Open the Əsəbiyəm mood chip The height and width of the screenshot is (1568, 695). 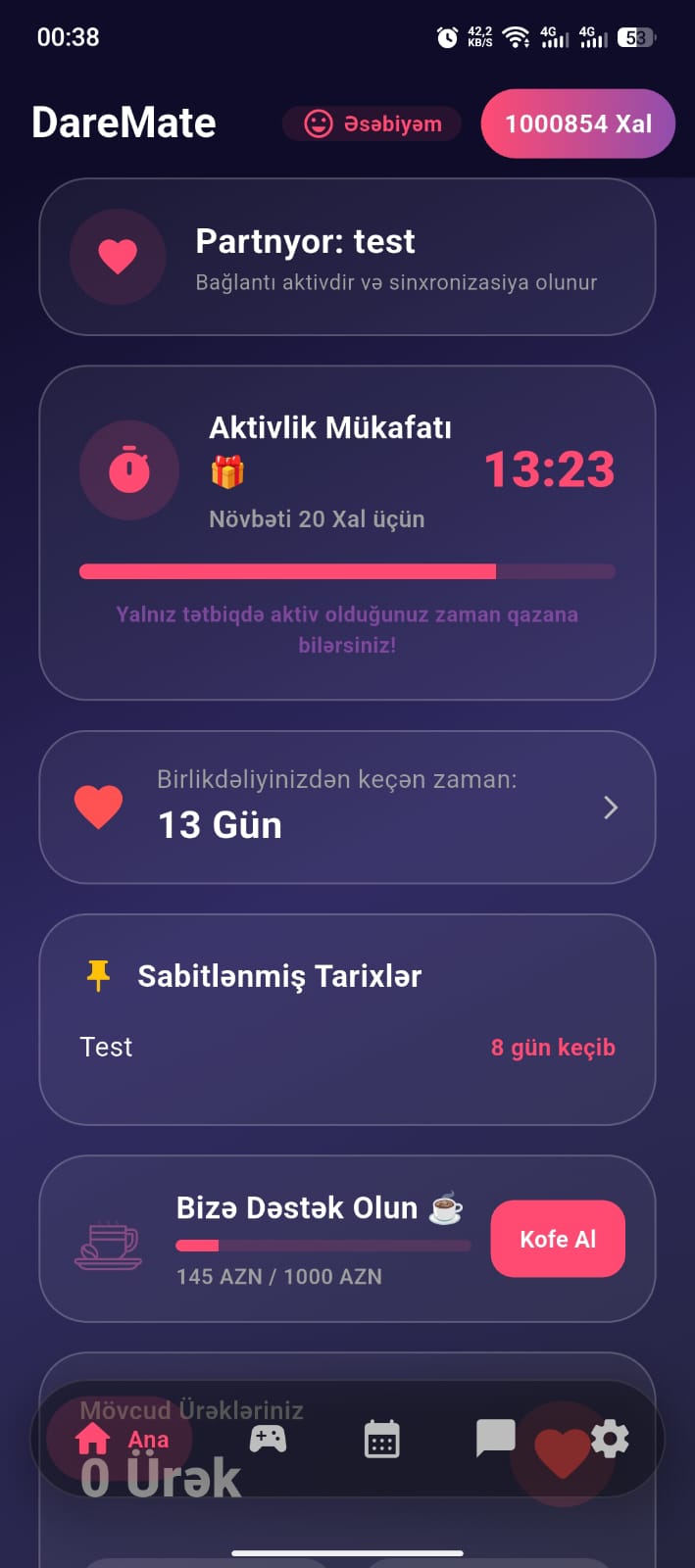coord(372,124)
